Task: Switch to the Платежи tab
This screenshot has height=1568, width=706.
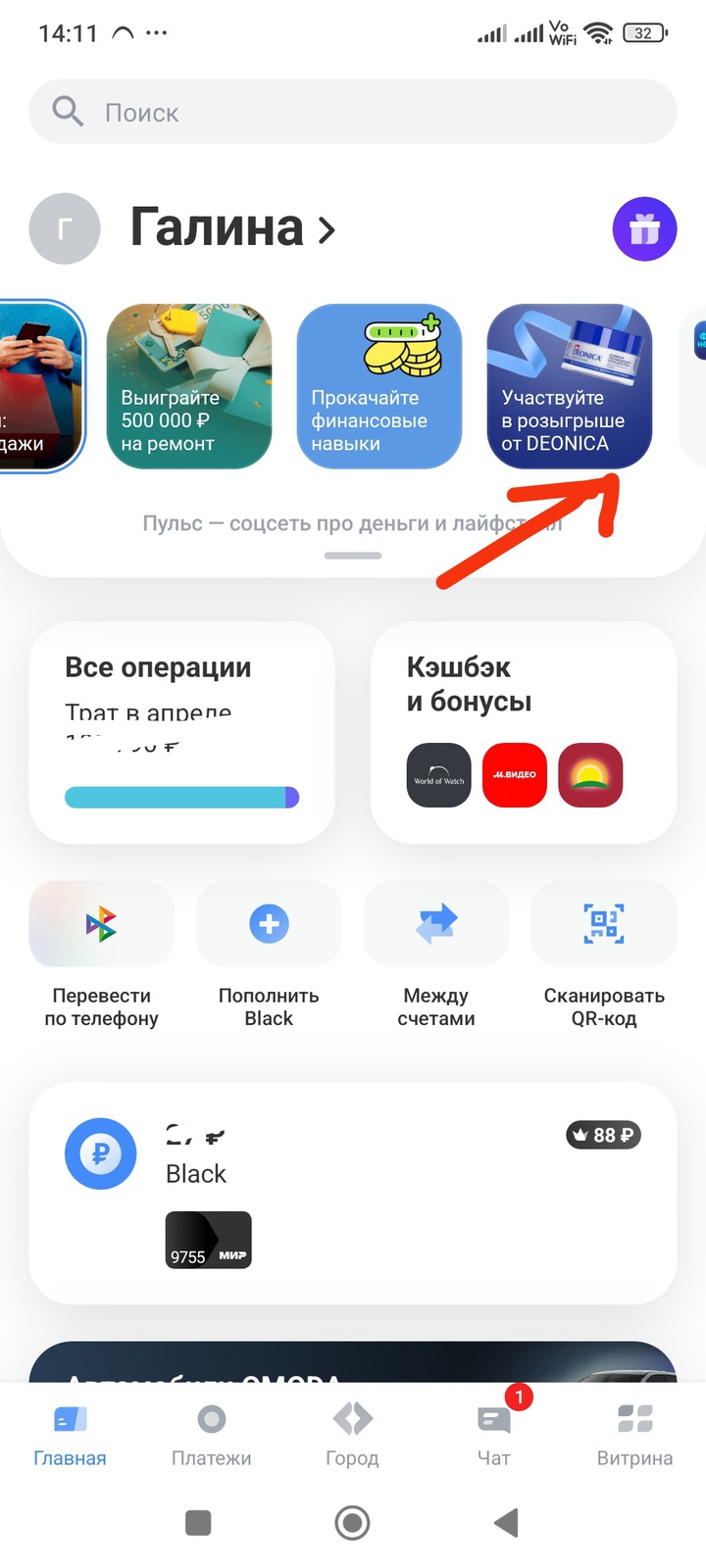Action: pos(212,1435)
